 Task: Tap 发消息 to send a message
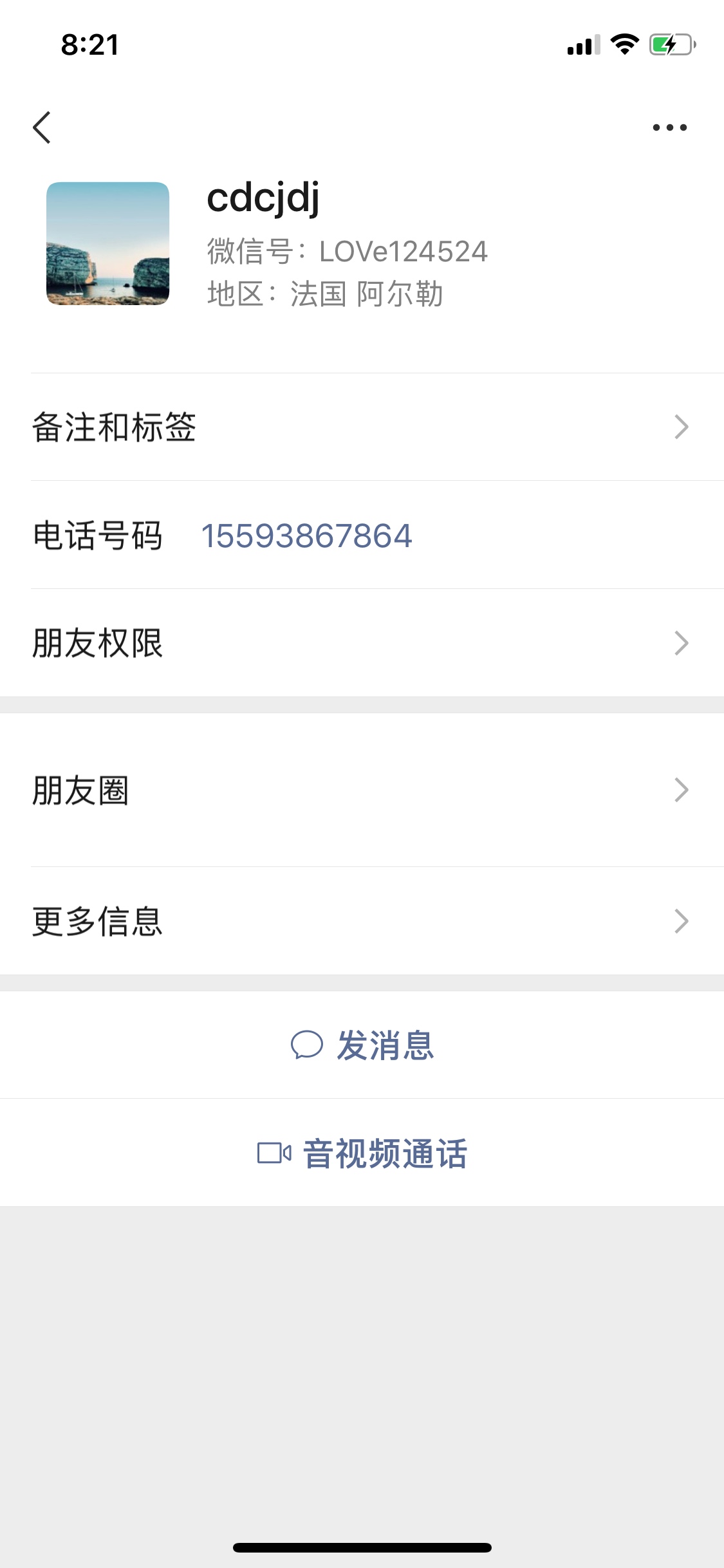(362, 1045)
